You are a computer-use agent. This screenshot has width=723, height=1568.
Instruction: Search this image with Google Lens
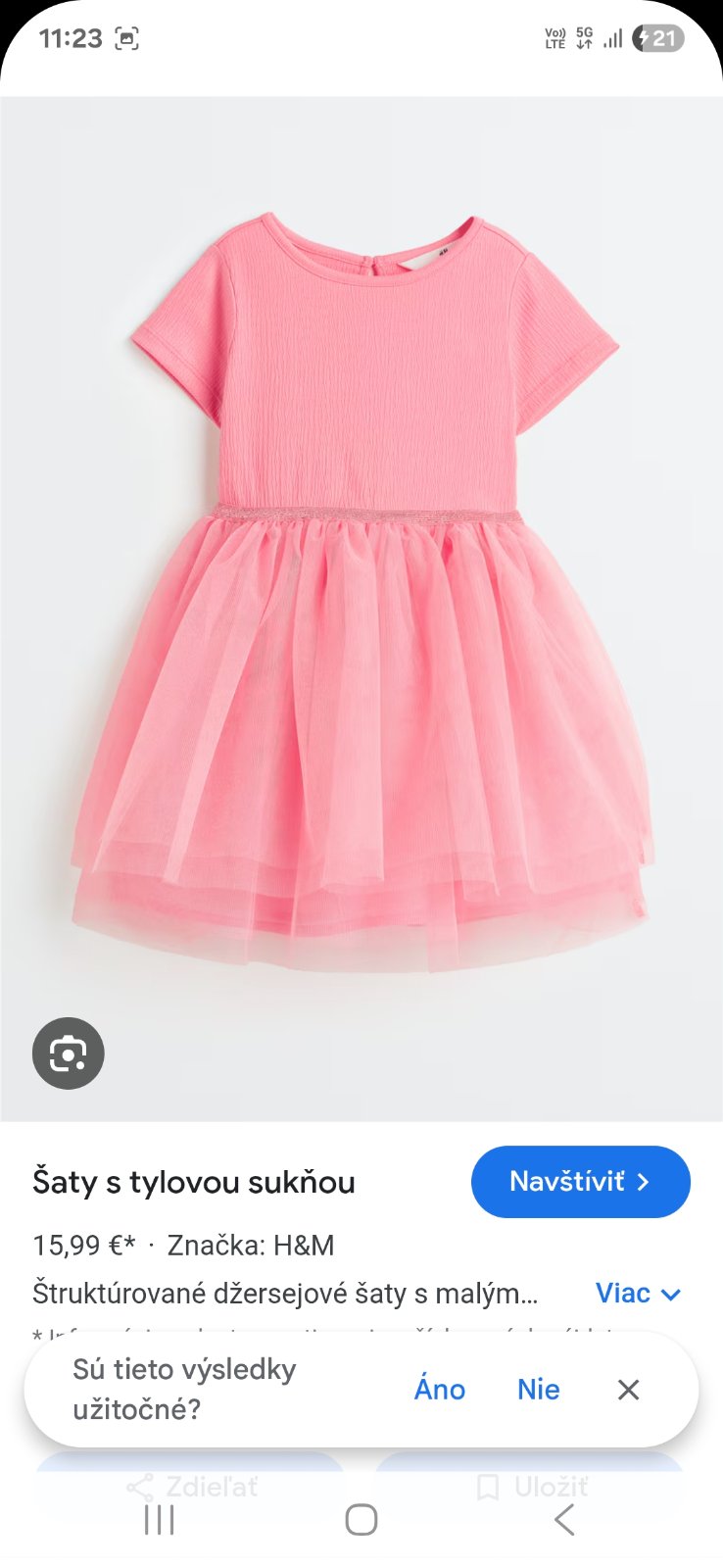tap(68, 1053)
